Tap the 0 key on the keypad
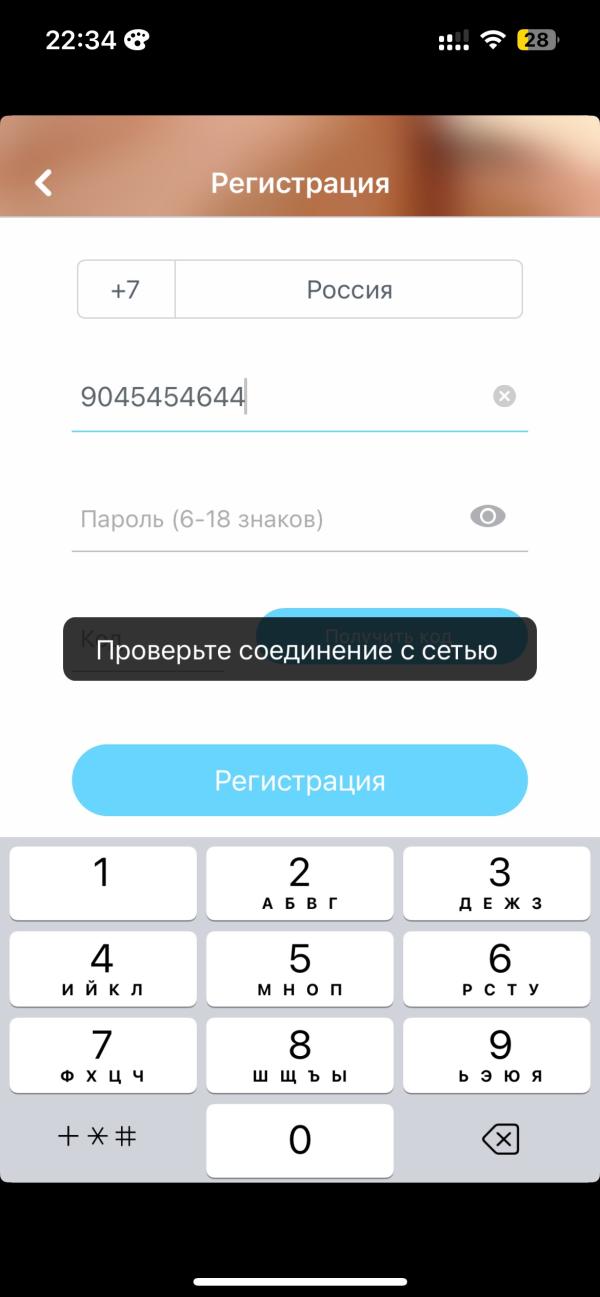 [299, 1140]
